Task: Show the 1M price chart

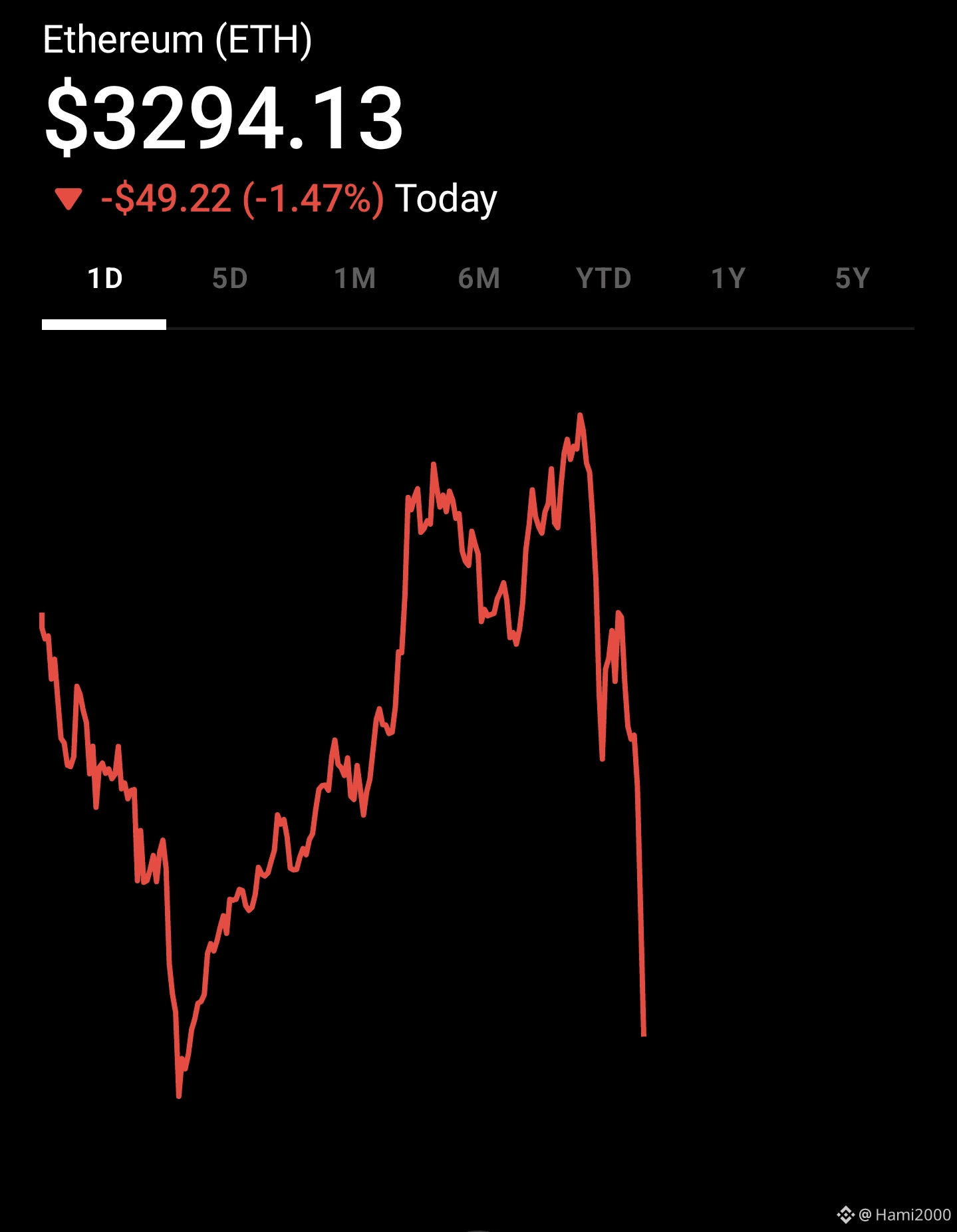Action: tap(354, 279)
